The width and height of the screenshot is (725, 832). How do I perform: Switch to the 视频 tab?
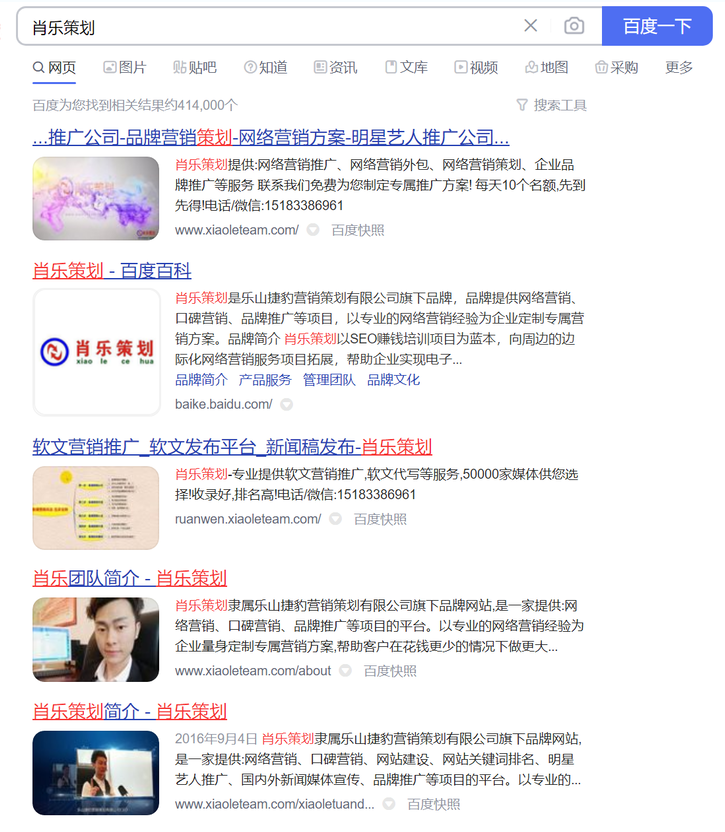click(476, 67)
